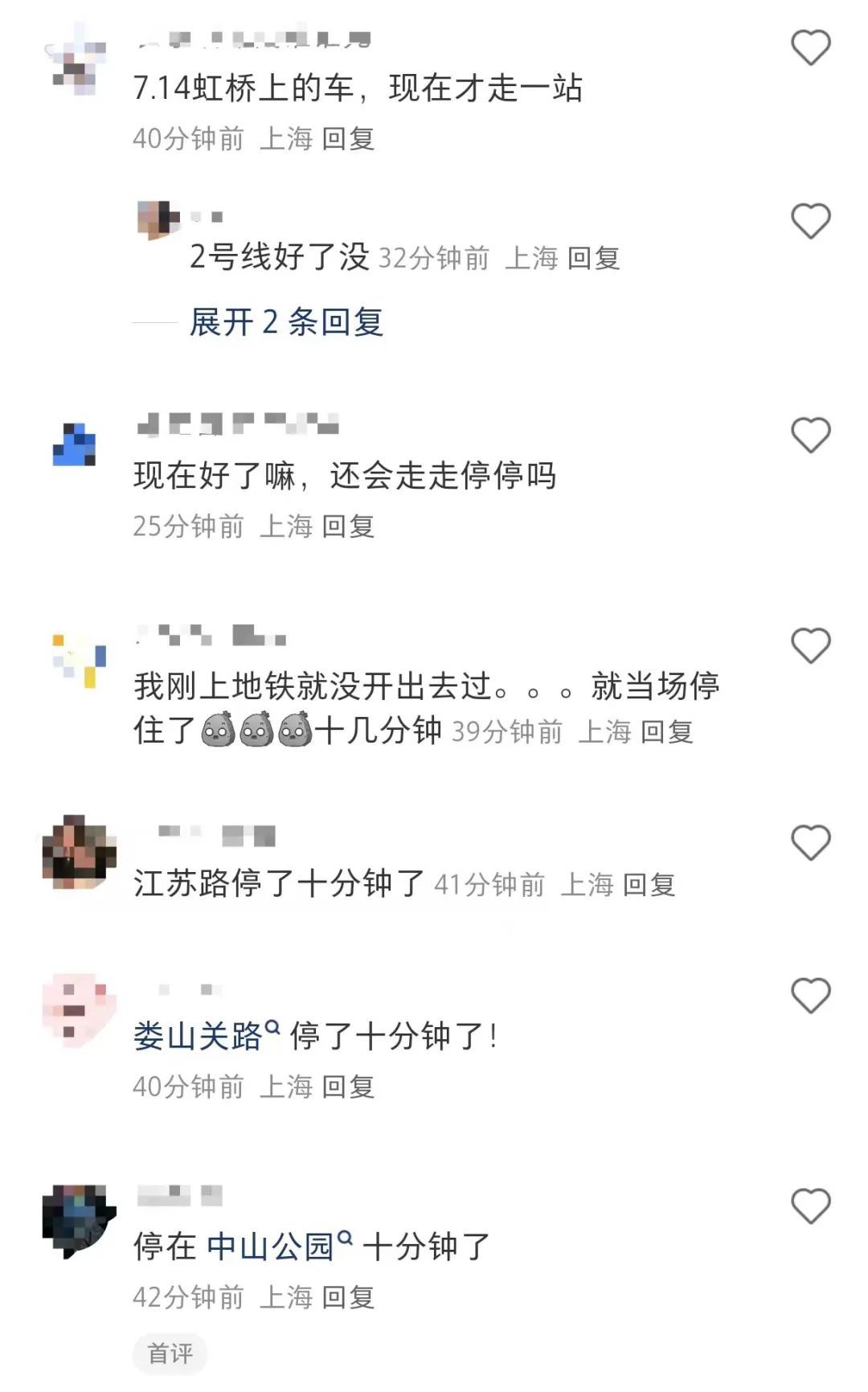The height and width of the screenshot is (1392, 868).
Task: Like the comment about 中山公园
Action: (810, 1206)
